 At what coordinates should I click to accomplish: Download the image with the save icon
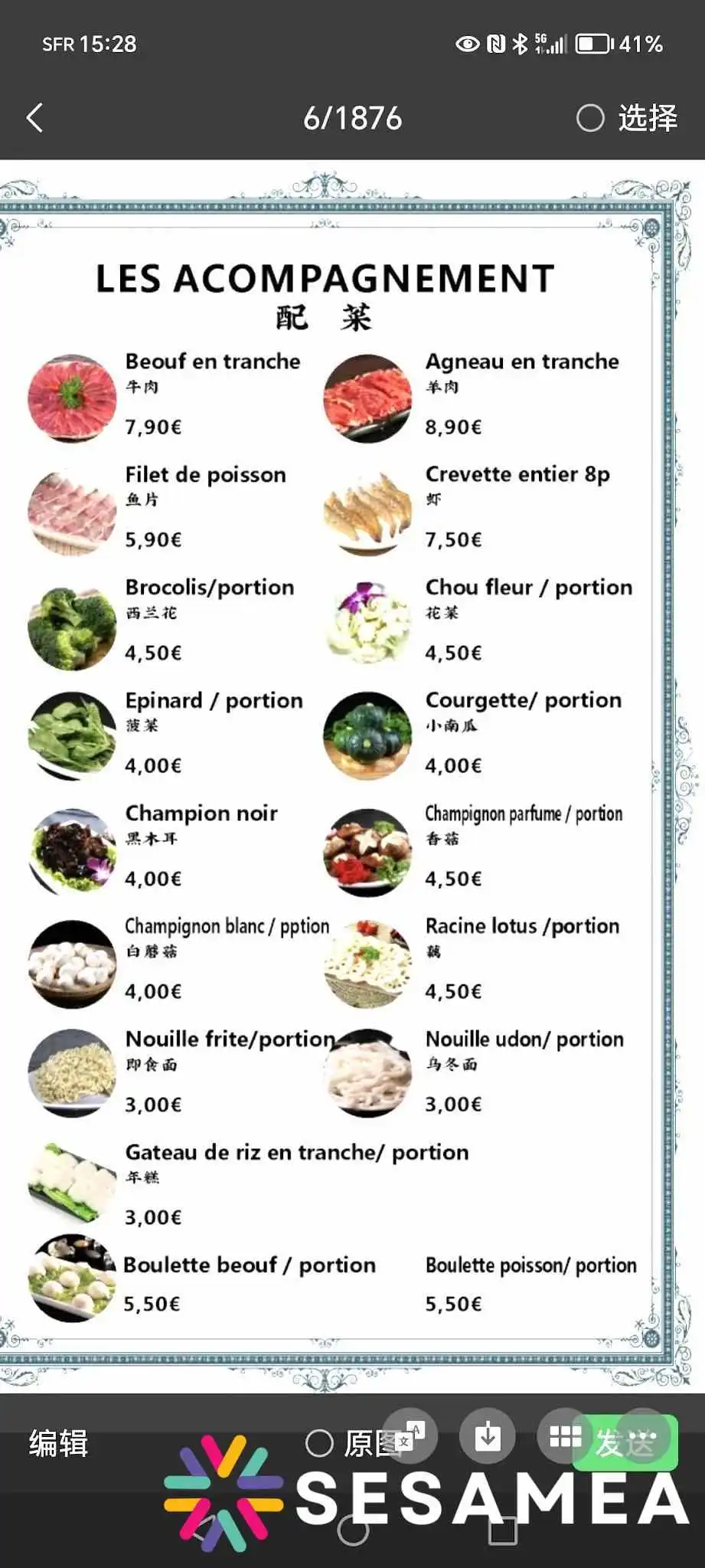coord(488,1435)
